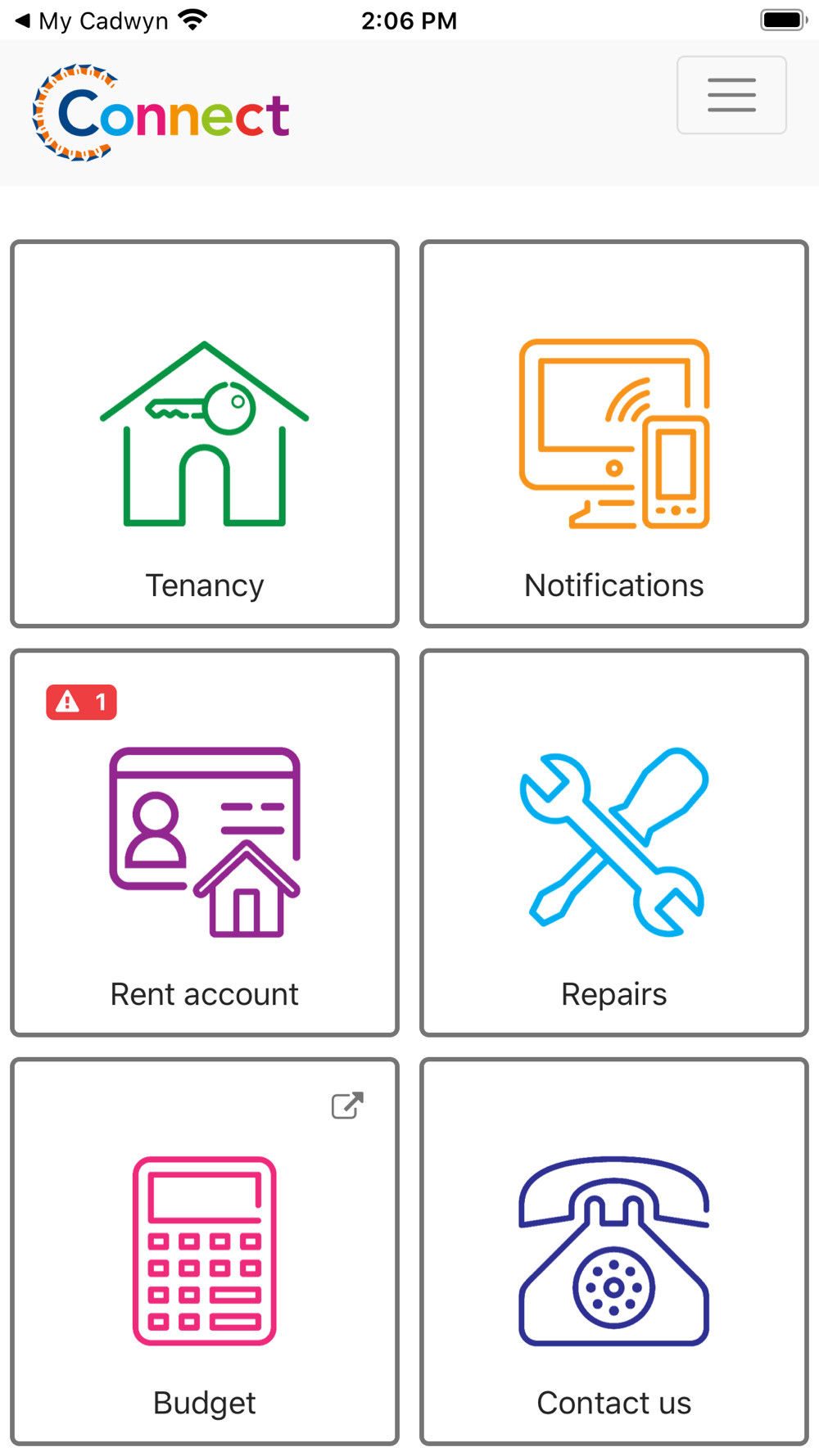This screenshot has height=1456, width=819.
Task: Open the hamburger menu
Action: 731,95
